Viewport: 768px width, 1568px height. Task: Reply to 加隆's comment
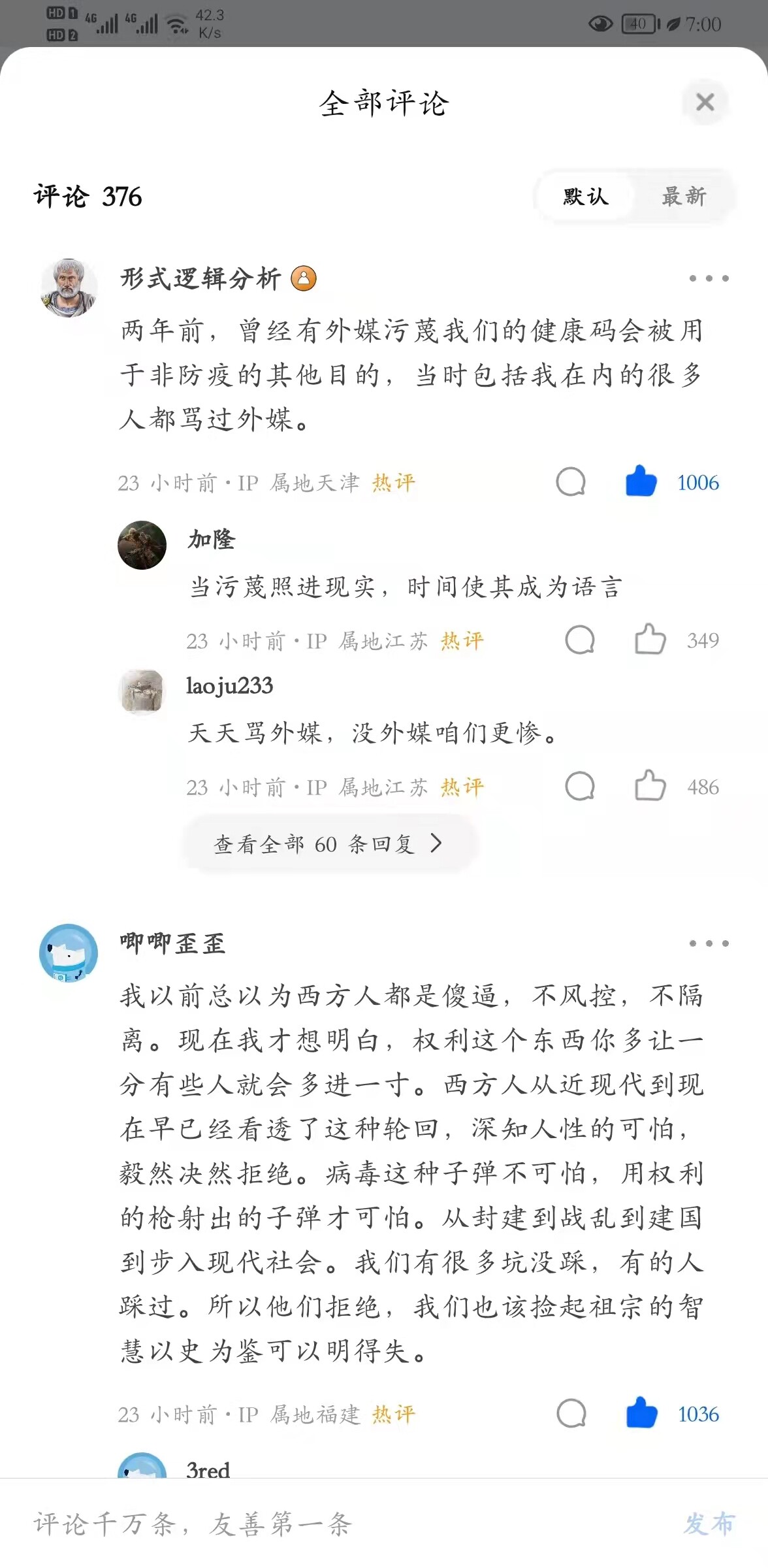pyautogui.click(x=580, y=640)
